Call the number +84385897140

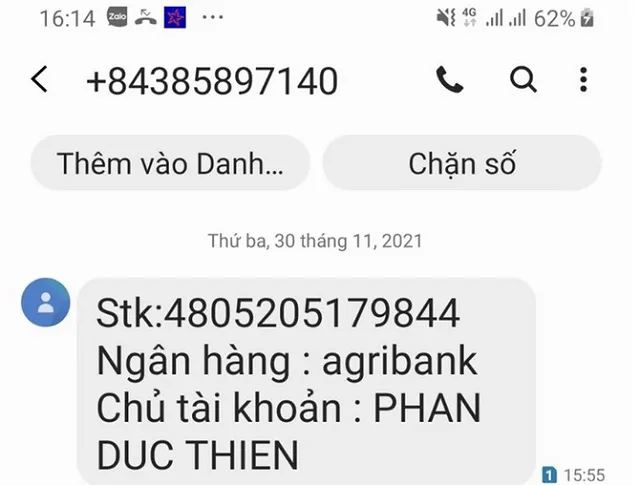[x=450, y=80]
